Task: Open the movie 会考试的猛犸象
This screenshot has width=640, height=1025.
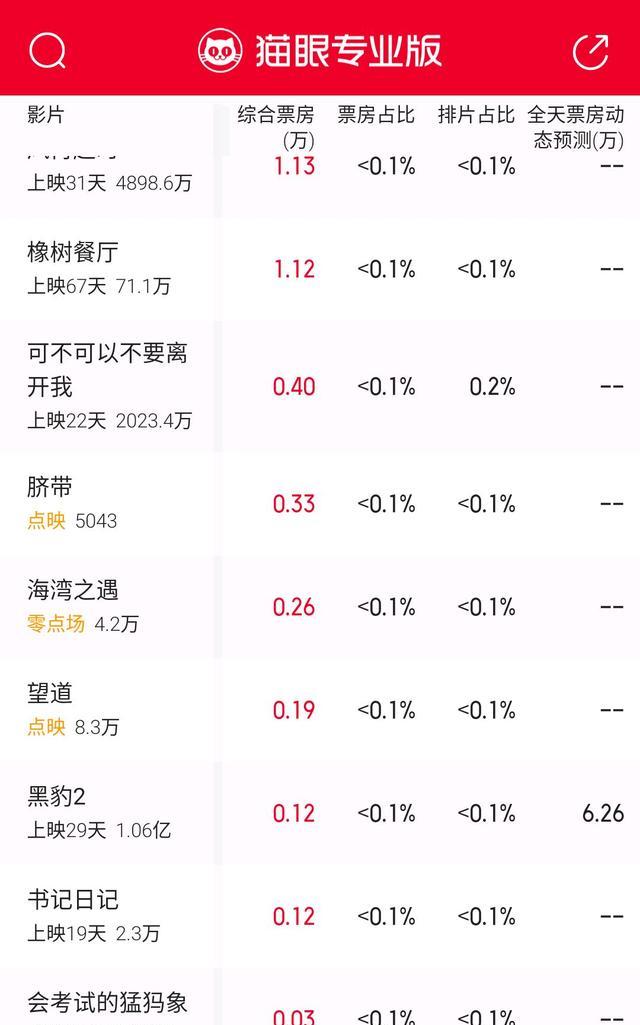Action: [320, 998]
